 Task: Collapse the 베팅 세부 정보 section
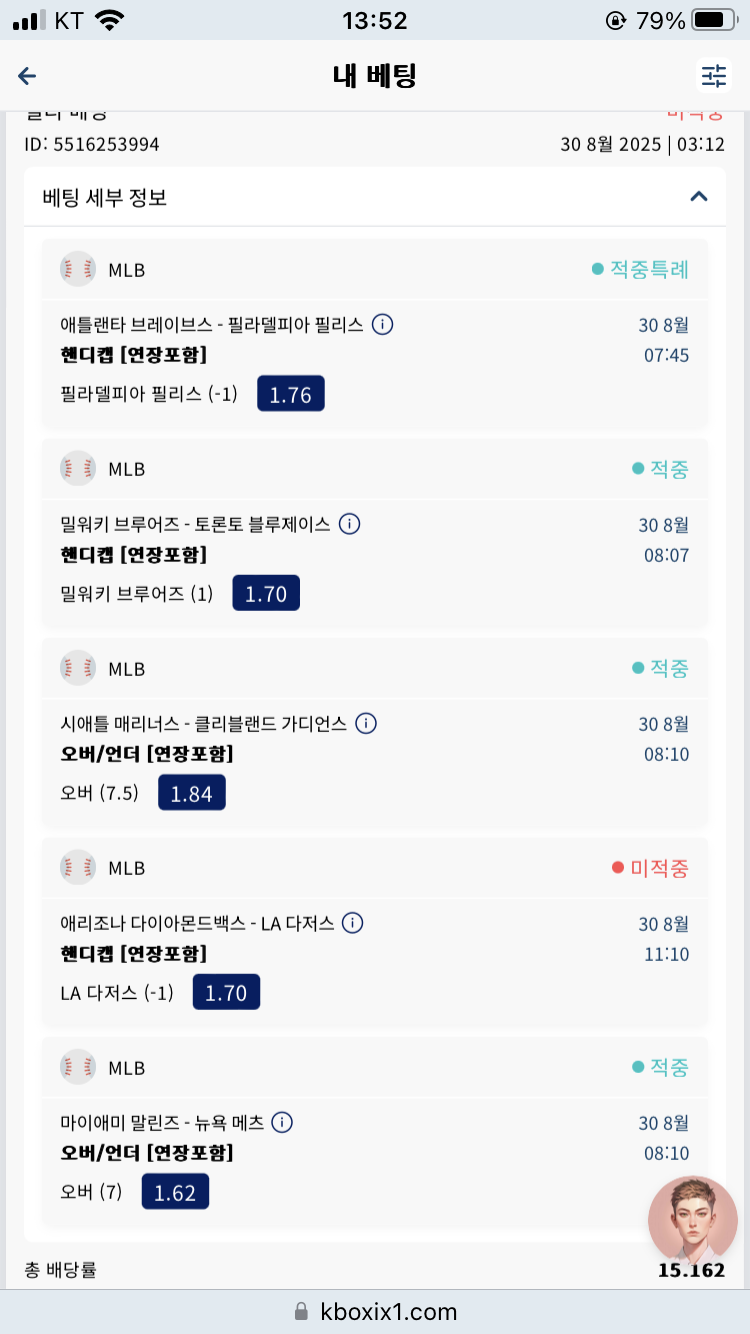coord(699,196)
